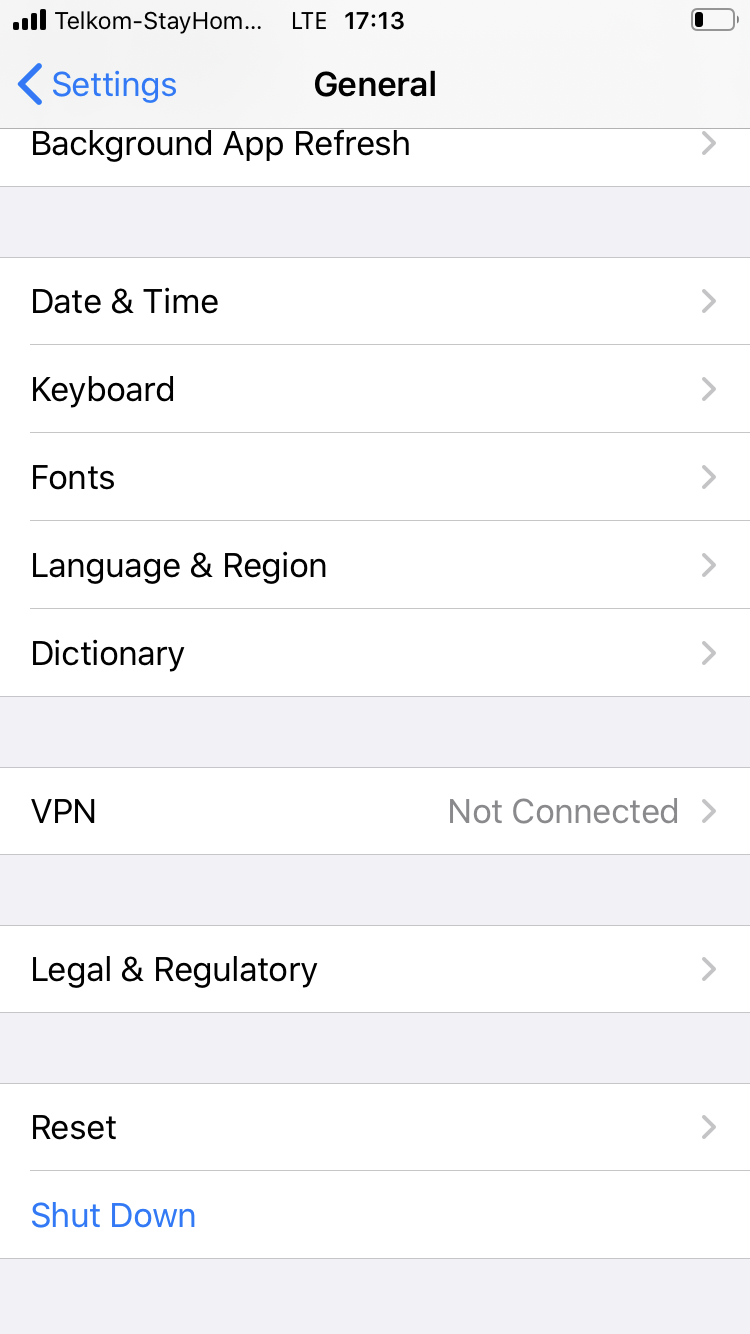The image size is (750, 1334).
Task: Expand the Fonts settings via its chevron
Action: tap(709, 477)
